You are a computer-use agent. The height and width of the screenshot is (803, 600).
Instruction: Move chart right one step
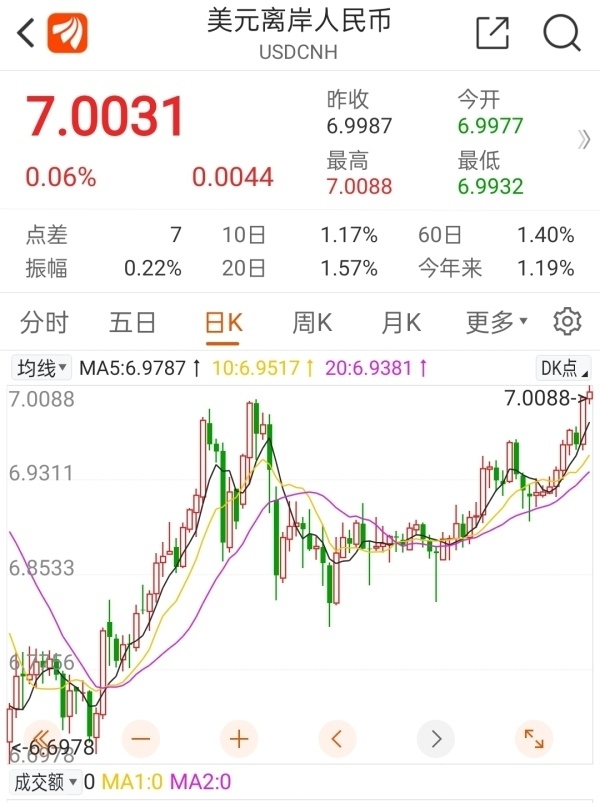coord(435,739)
